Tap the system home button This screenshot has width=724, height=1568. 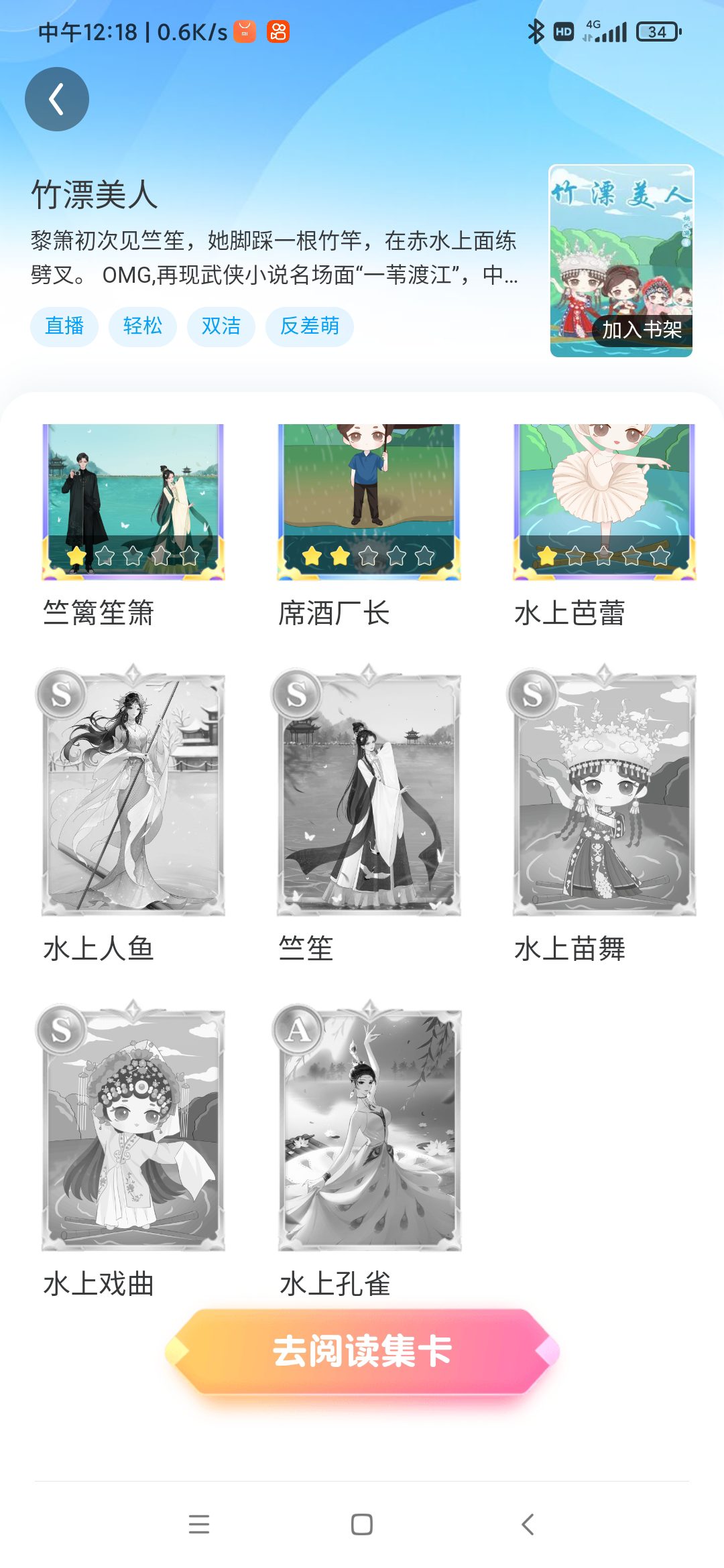tap(362, 1524)
